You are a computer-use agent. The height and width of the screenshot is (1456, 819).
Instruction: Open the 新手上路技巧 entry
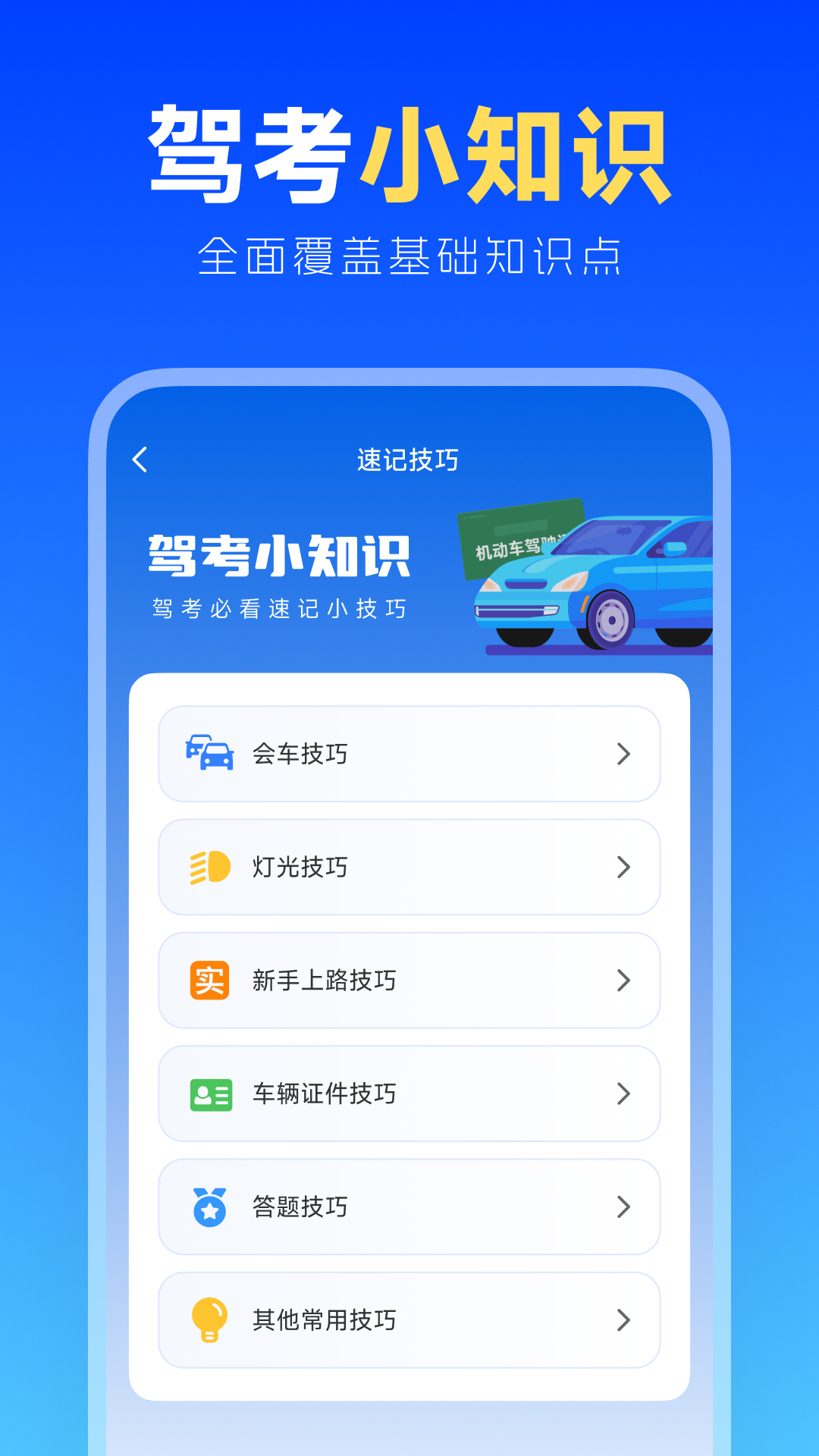coord(409,980)
